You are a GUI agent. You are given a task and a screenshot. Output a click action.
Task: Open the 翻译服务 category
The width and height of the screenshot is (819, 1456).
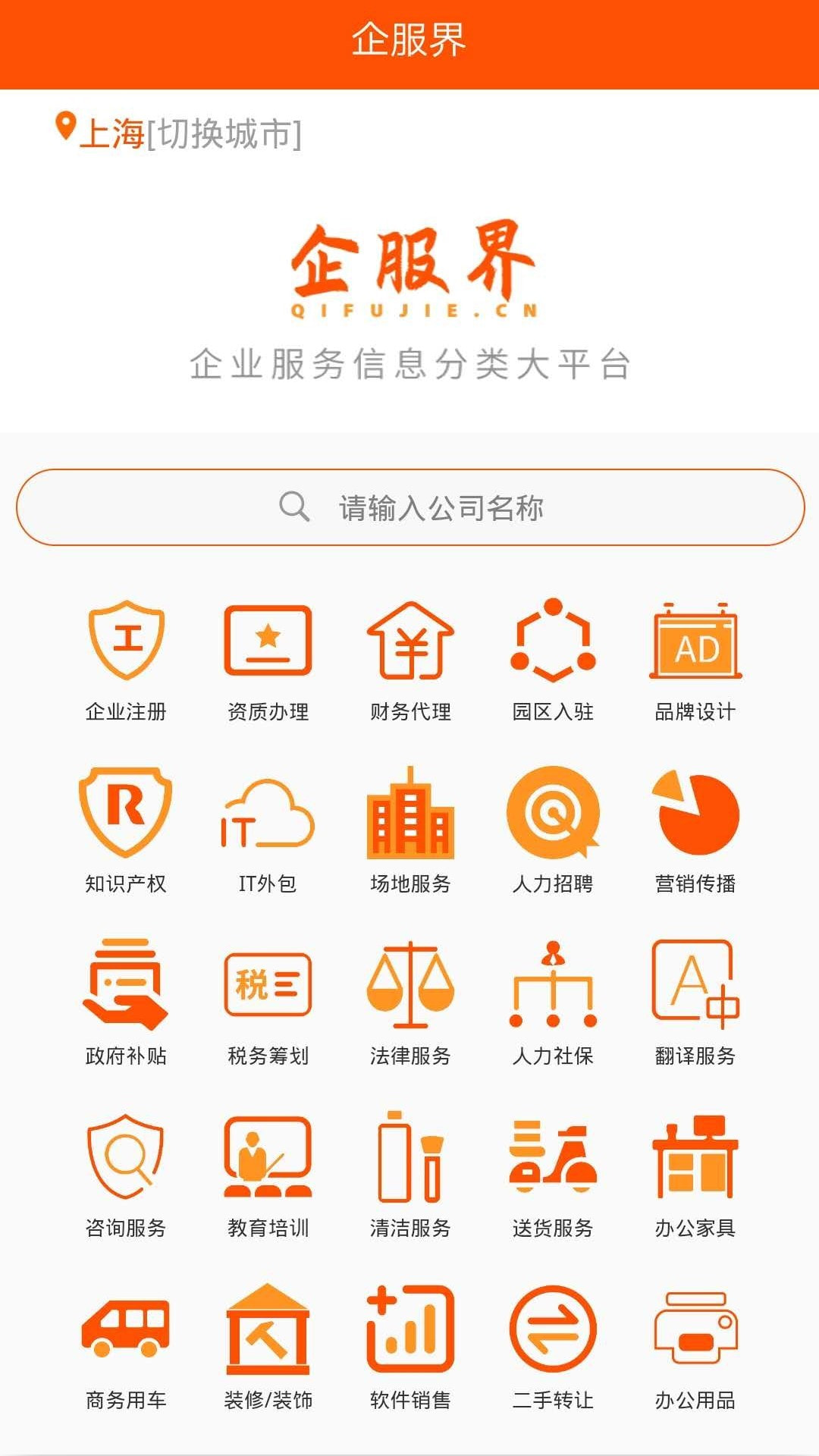pyautogui.click(x=695, y=1004)
